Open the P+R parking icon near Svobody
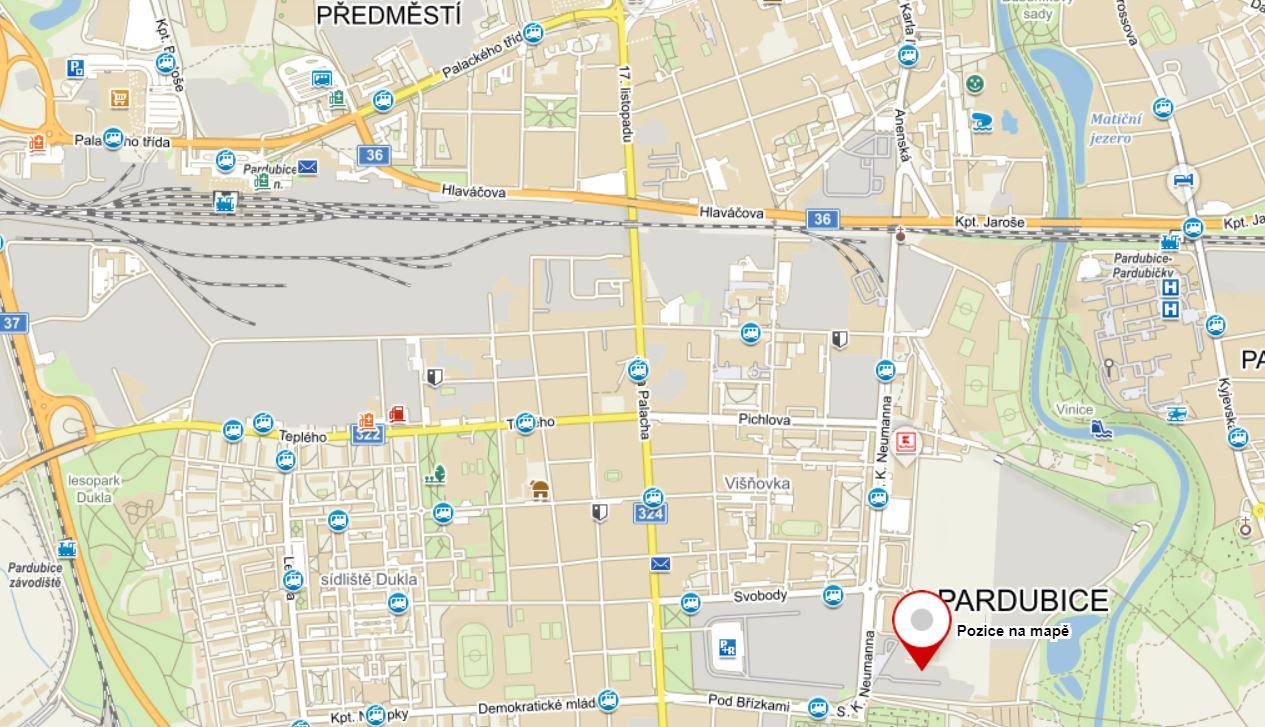The image size is (1265, 727). (728, 647)
